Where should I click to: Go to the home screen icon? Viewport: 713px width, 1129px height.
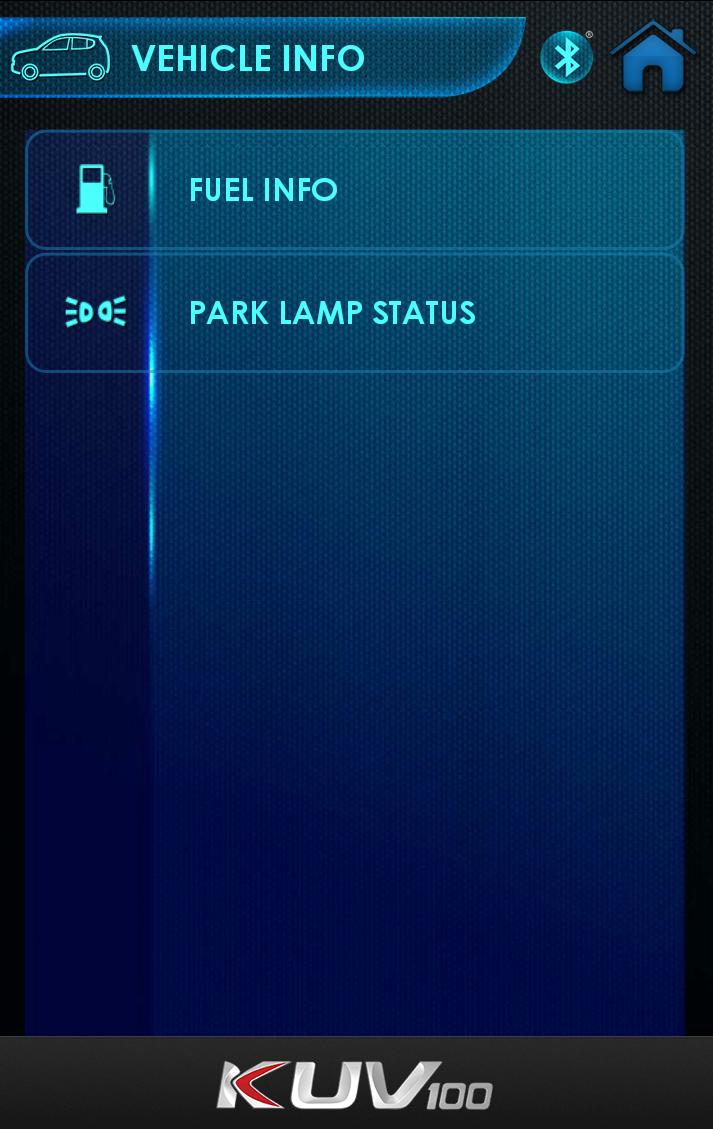(653, 58)
